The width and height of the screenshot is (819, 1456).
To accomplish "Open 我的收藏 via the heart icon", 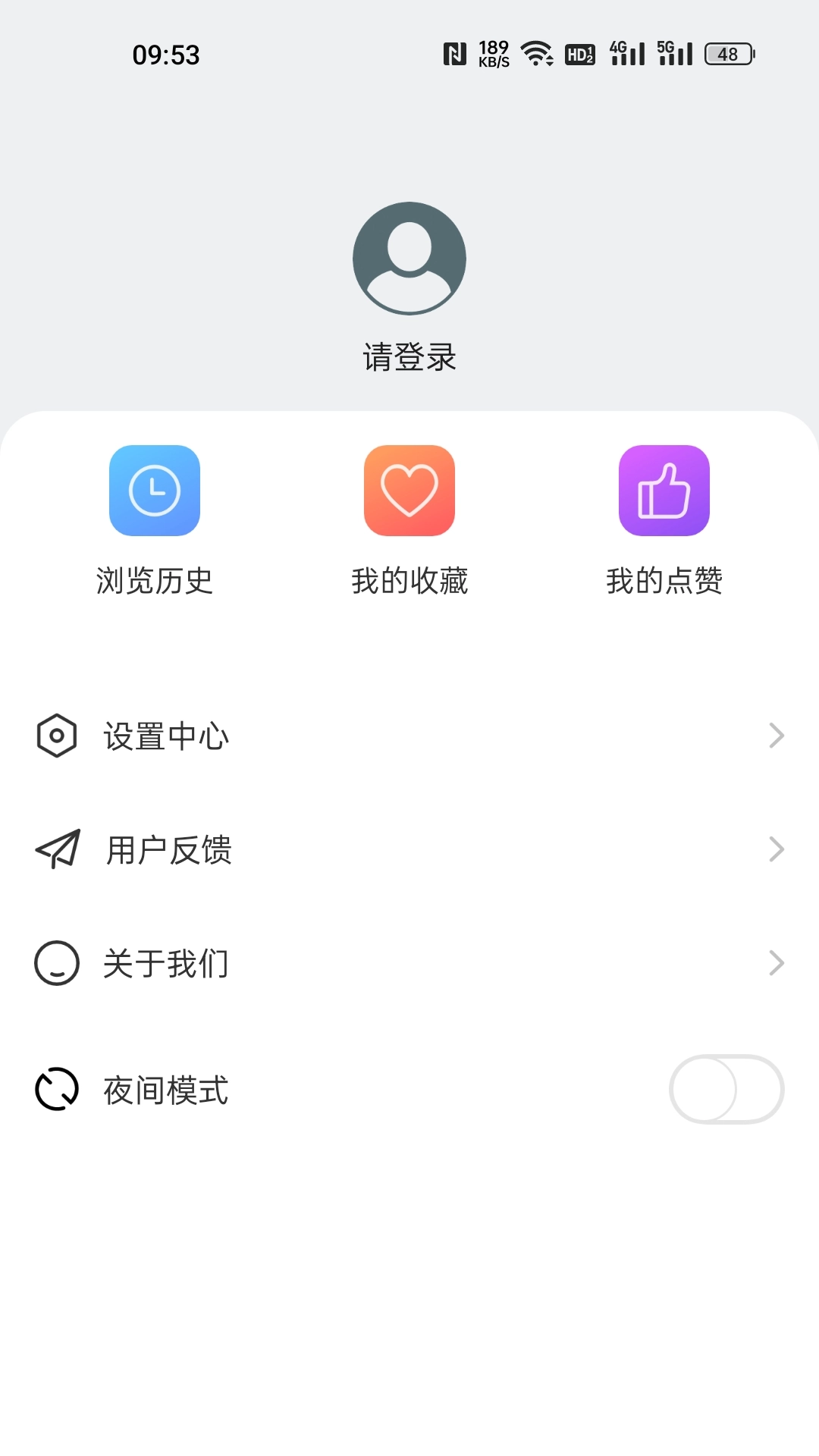I will 409,491.
